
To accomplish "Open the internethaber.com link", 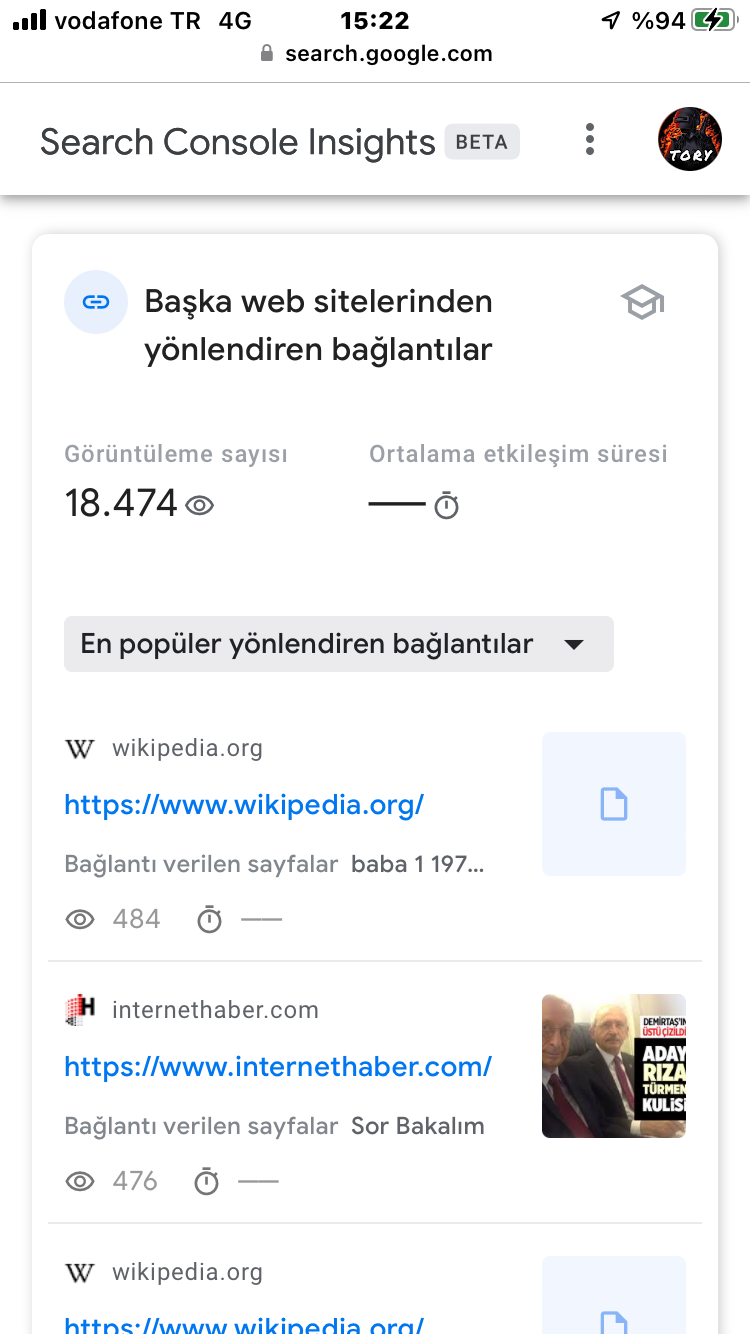I will (278, 1066).
